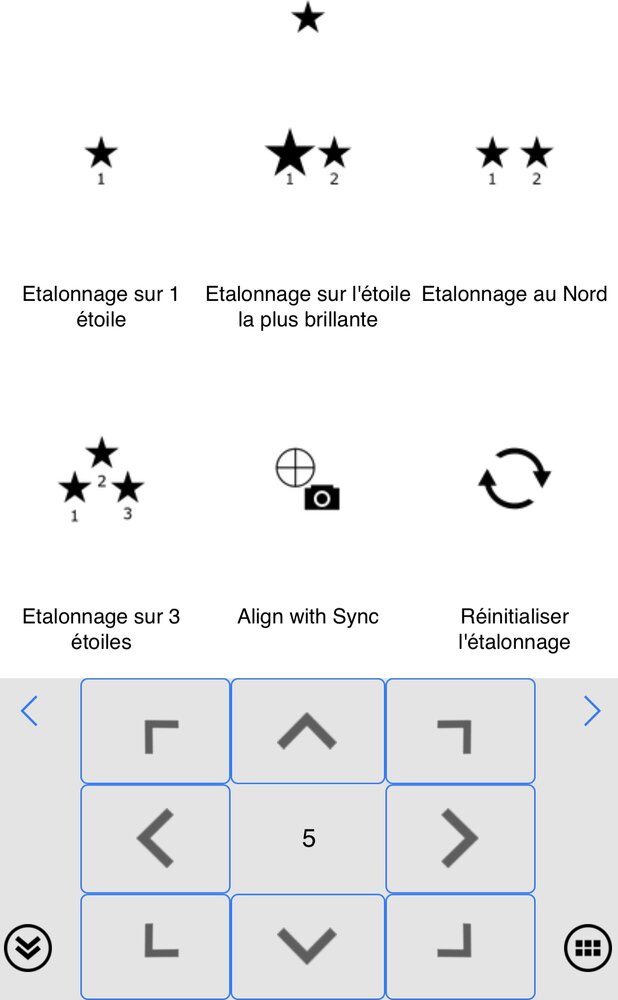Slew telescope up with the up arrow
618x1000 pixels.
tap(308, 731)
